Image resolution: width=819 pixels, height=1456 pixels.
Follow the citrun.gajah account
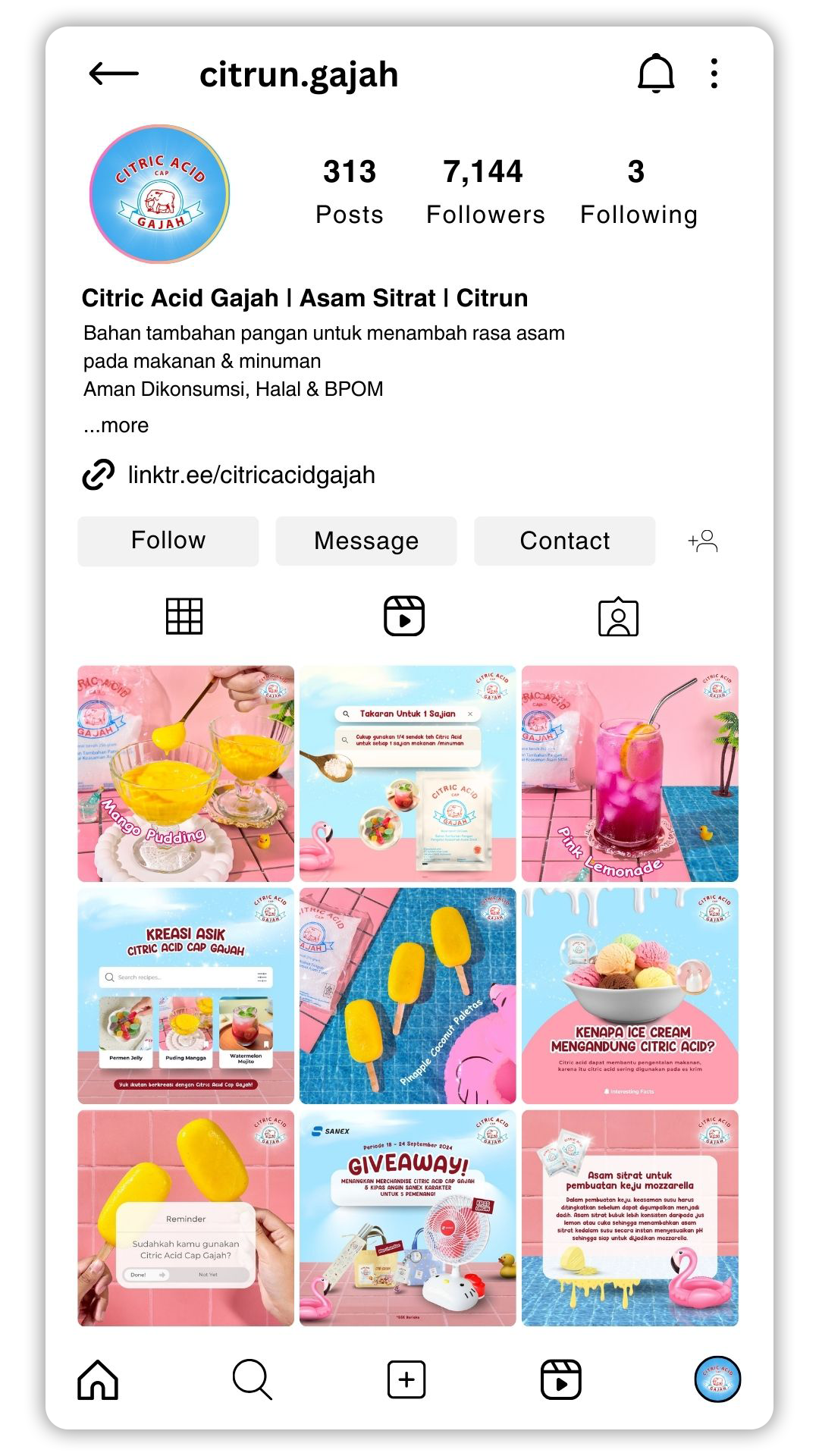[168, 541]
